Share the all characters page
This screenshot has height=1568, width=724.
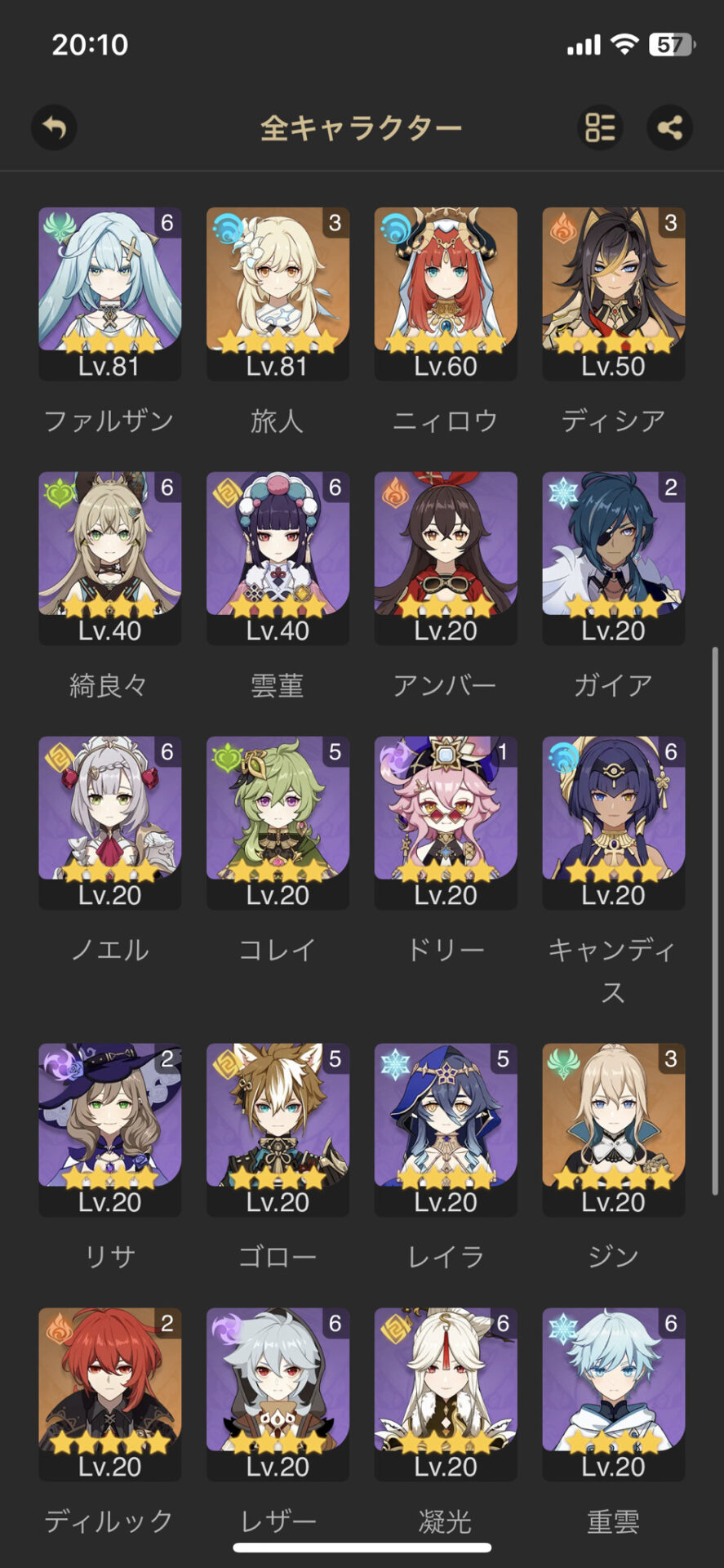[669, 127]
